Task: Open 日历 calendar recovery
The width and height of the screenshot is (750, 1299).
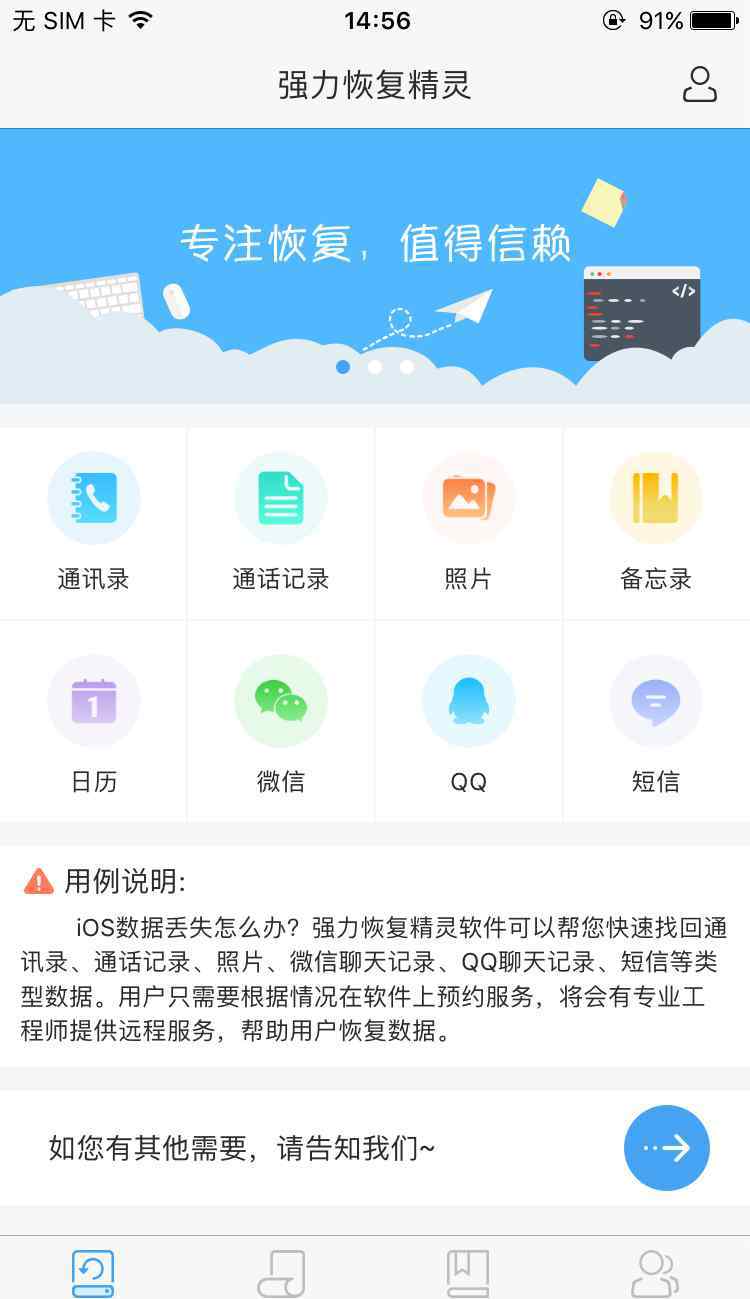Action: click(x=94, y=722)
